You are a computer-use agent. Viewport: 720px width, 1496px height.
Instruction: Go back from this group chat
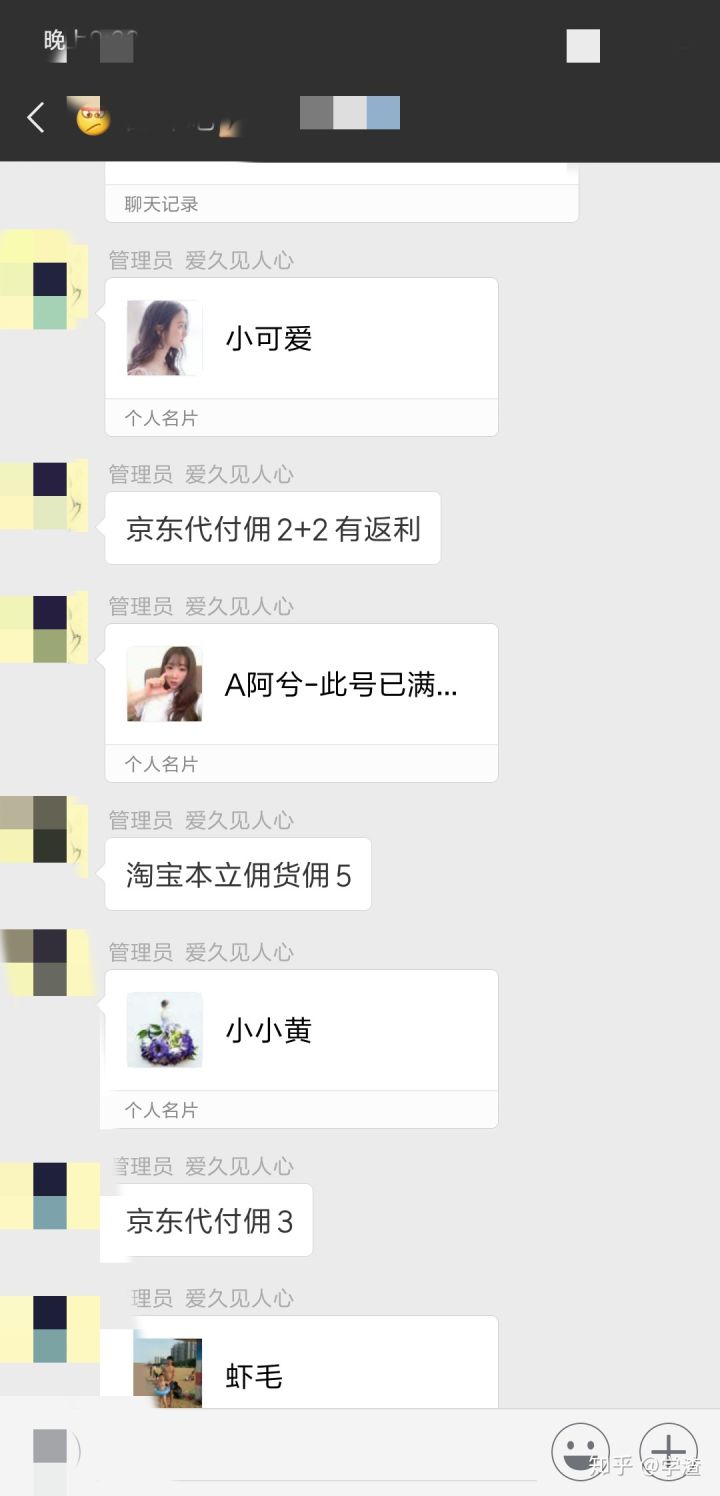(36, 118)
